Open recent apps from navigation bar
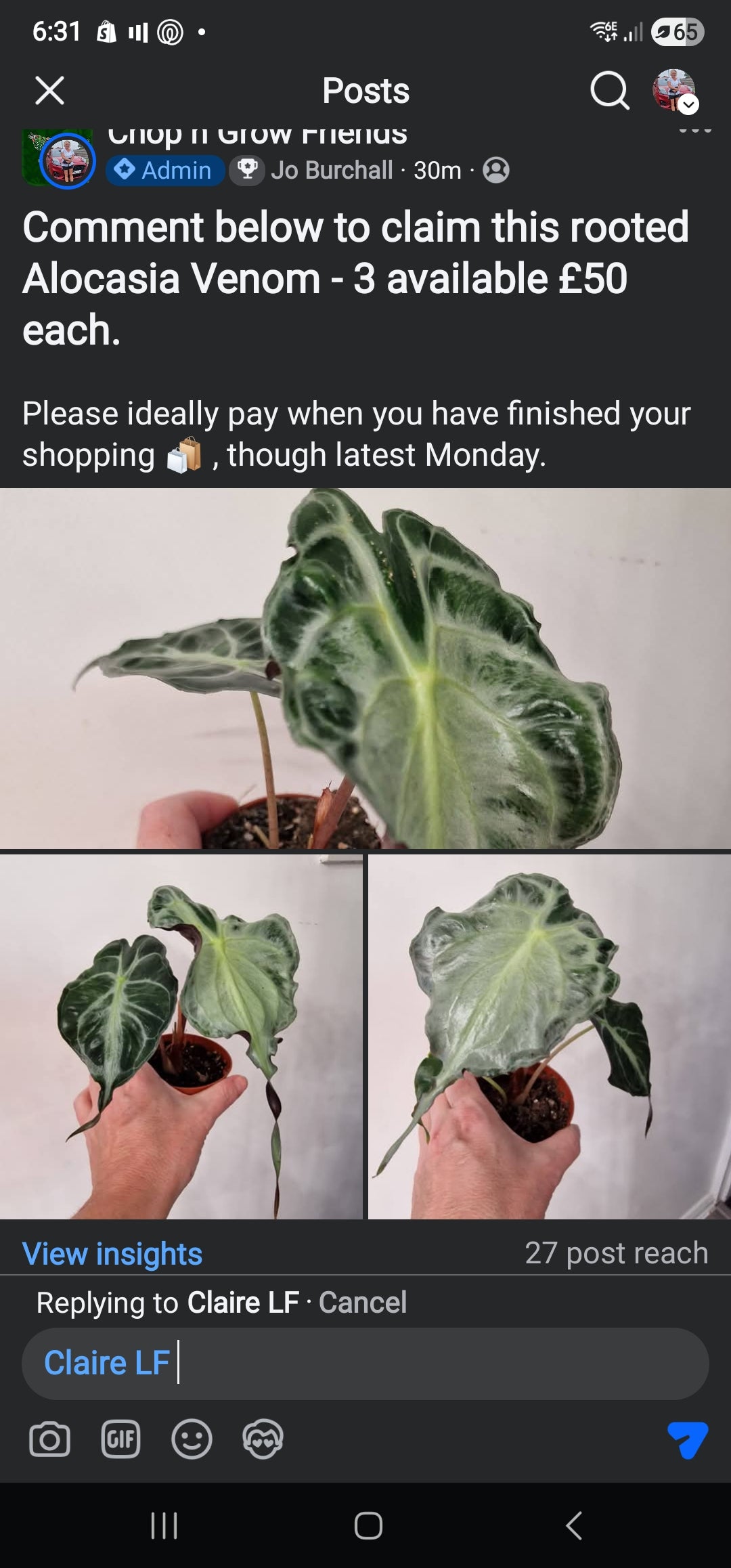 coord(164,1525)
